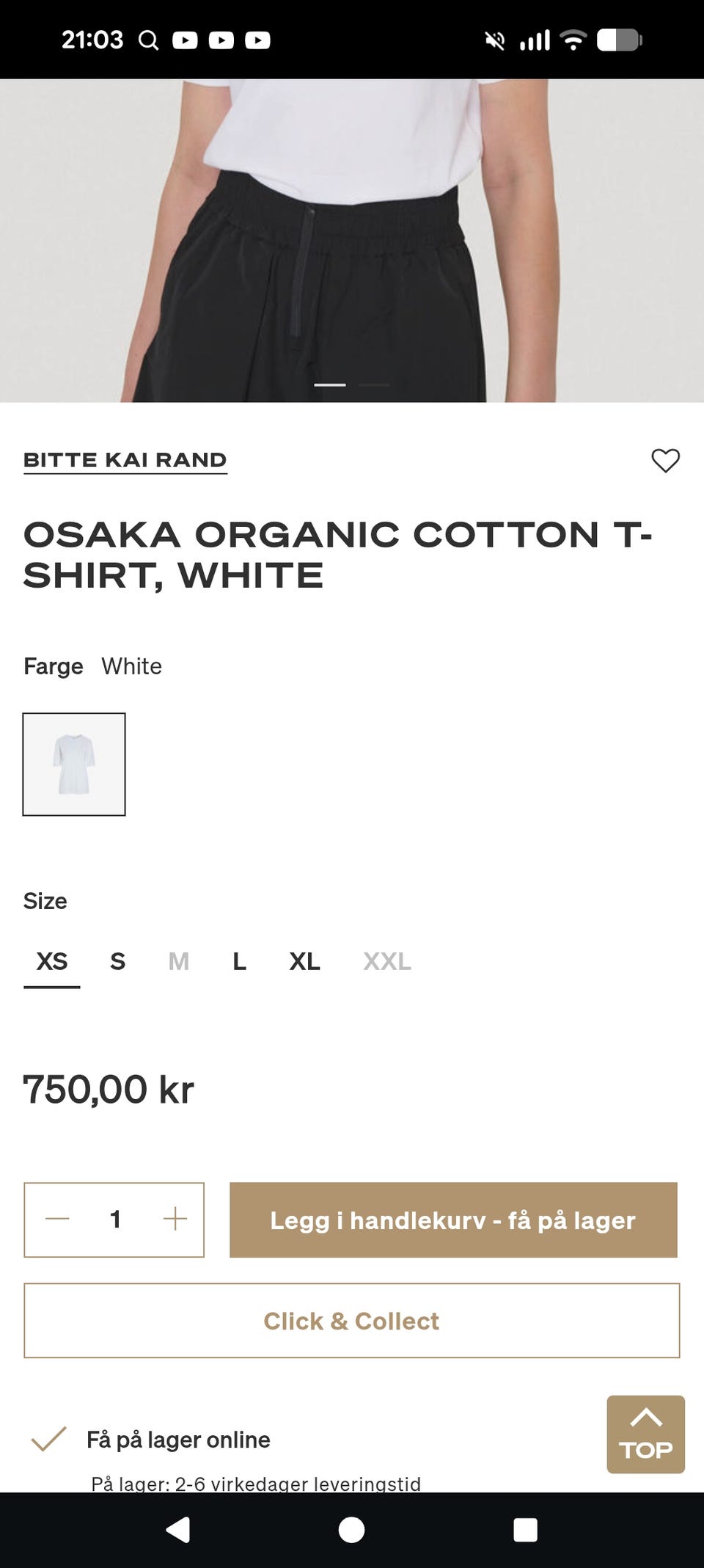Choose size S
Screen dimensions: 704x1568
coord(117,961)
